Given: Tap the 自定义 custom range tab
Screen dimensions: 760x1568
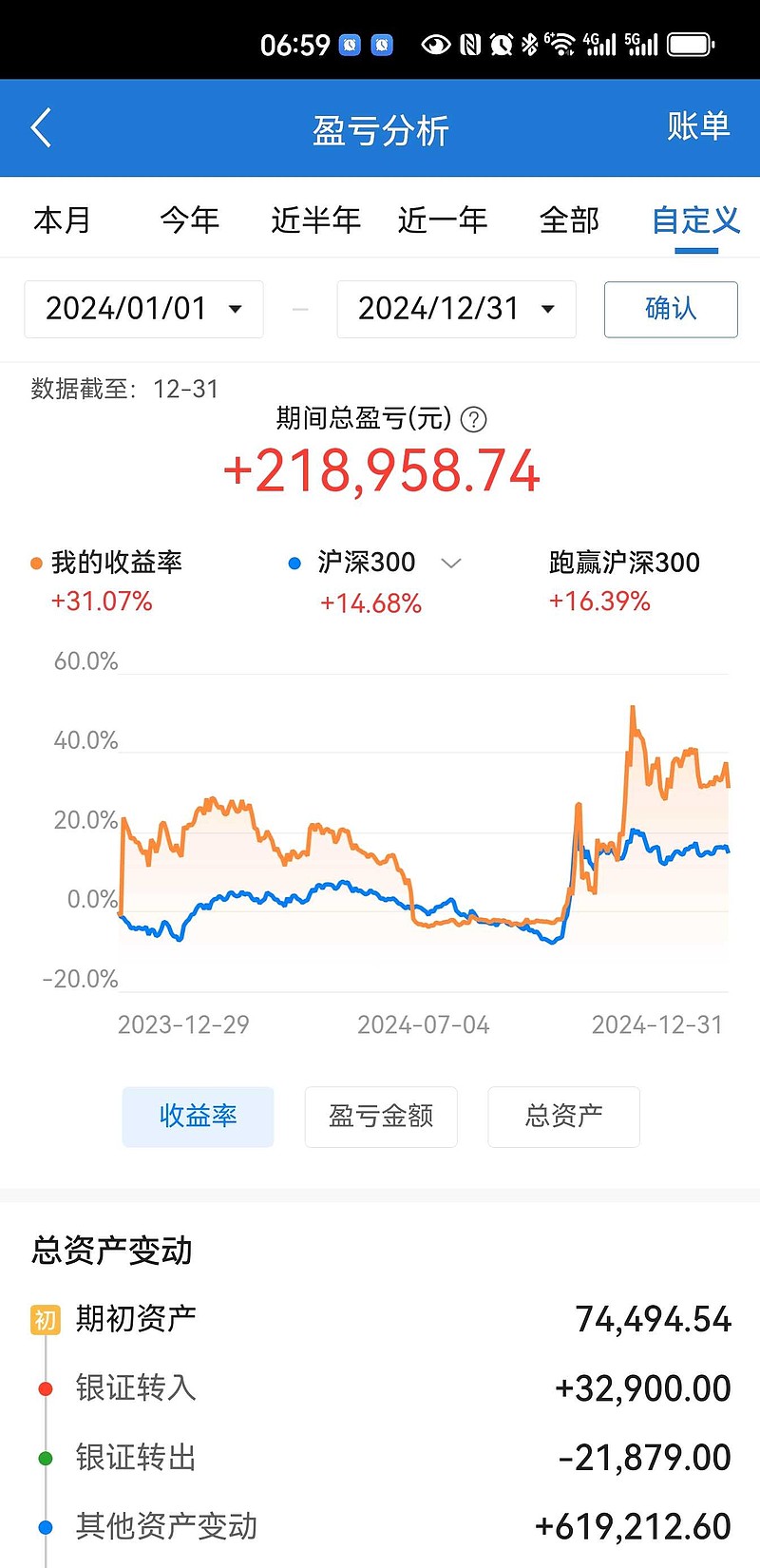Looking at the screenshot, I should click(x=695, y=220).
